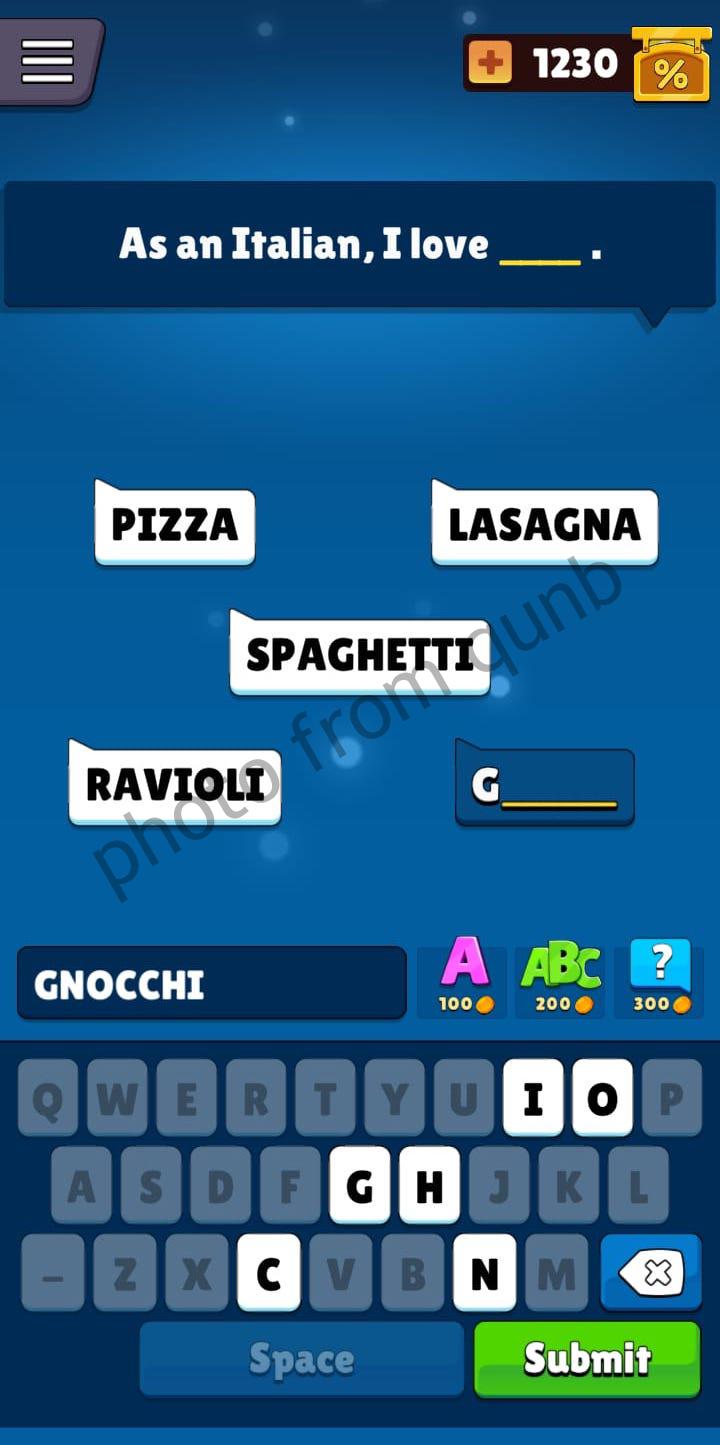Select the unsolved answer bubble starting with G
This screenshot has width=720, height=1445.
click(x=545, y=788)
